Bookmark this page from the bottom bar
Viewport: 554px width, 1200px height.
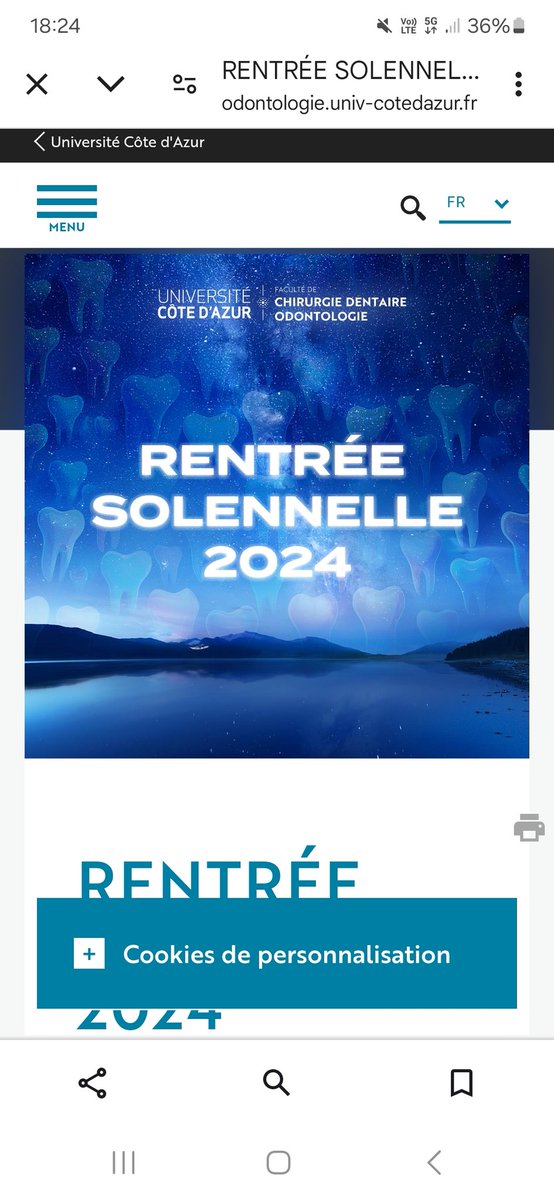461,1082
